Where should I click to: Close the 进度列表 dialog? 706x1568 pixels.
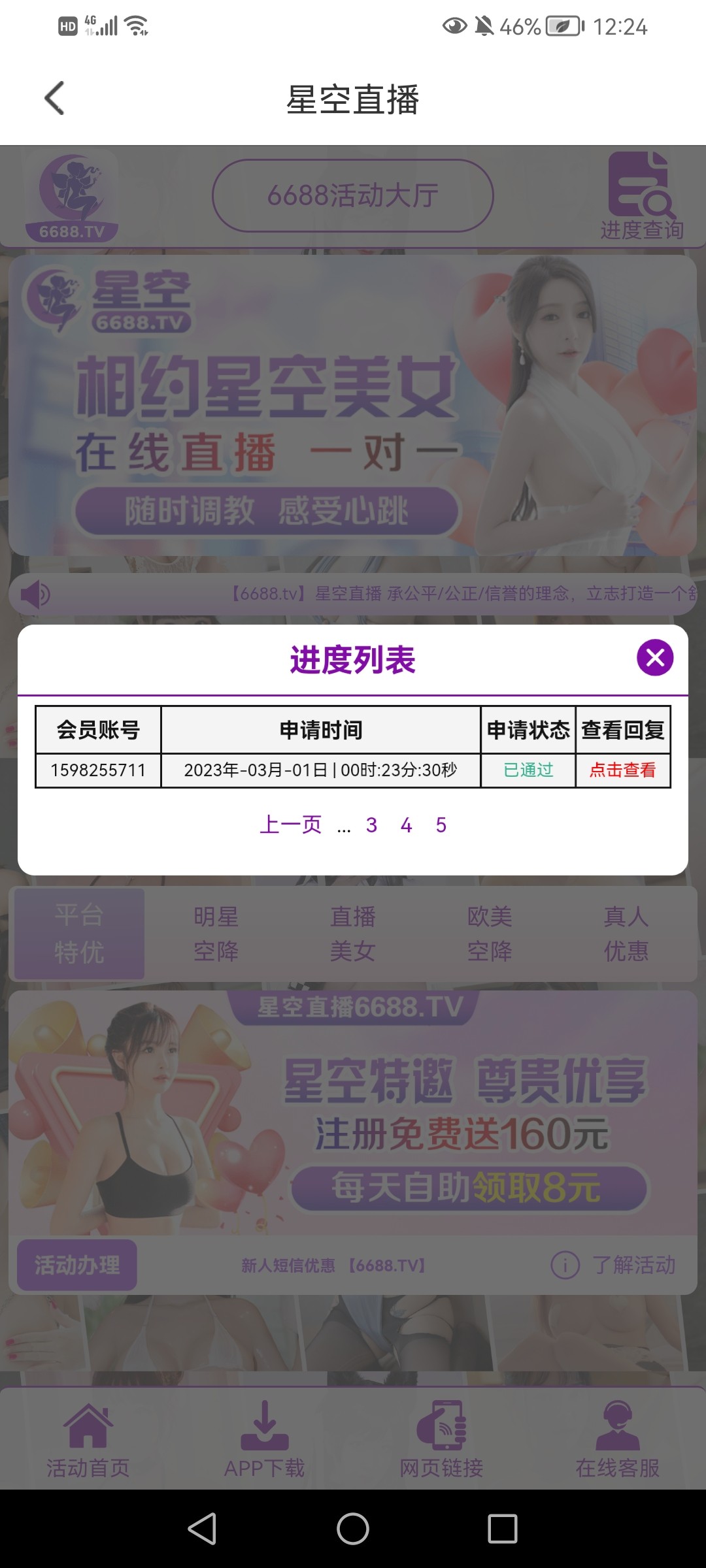point(655,658)
